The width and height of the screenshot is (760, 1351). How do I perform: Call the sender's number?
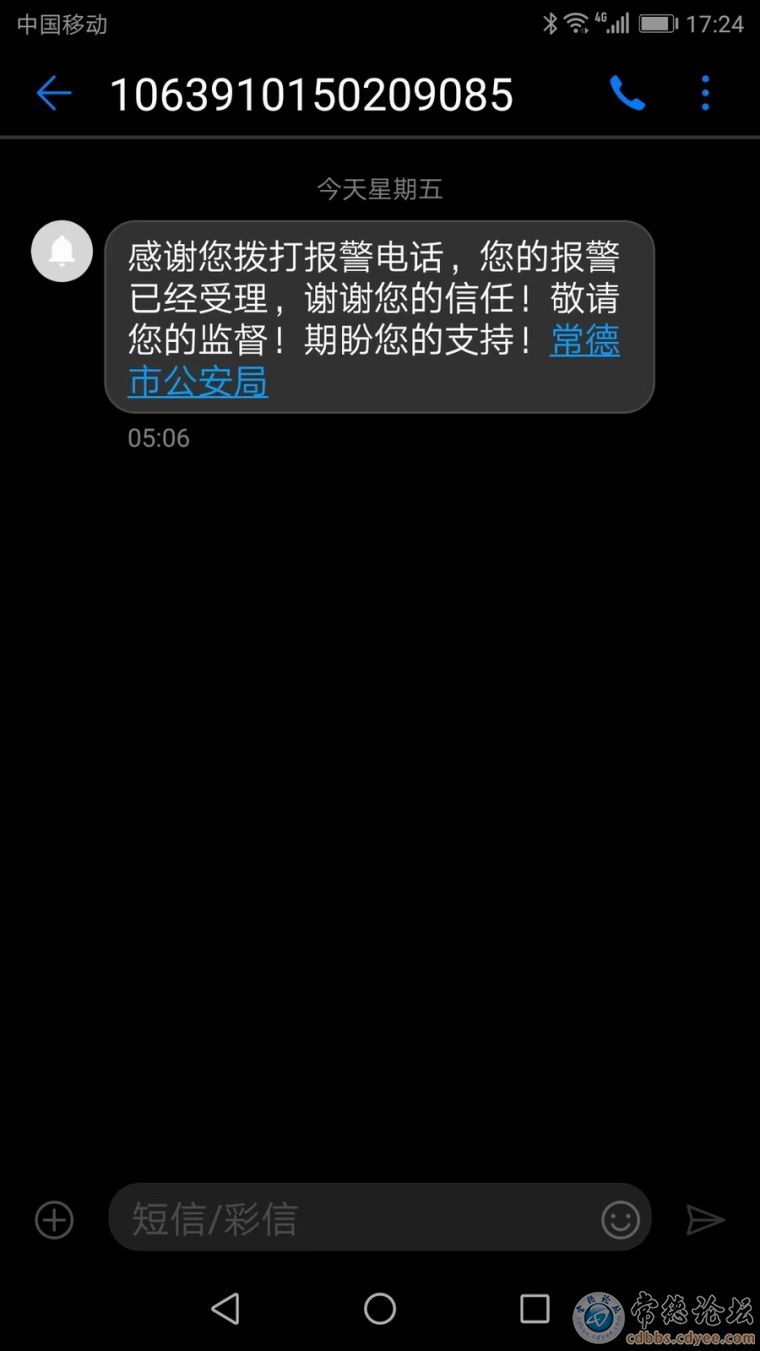(627, 94)
